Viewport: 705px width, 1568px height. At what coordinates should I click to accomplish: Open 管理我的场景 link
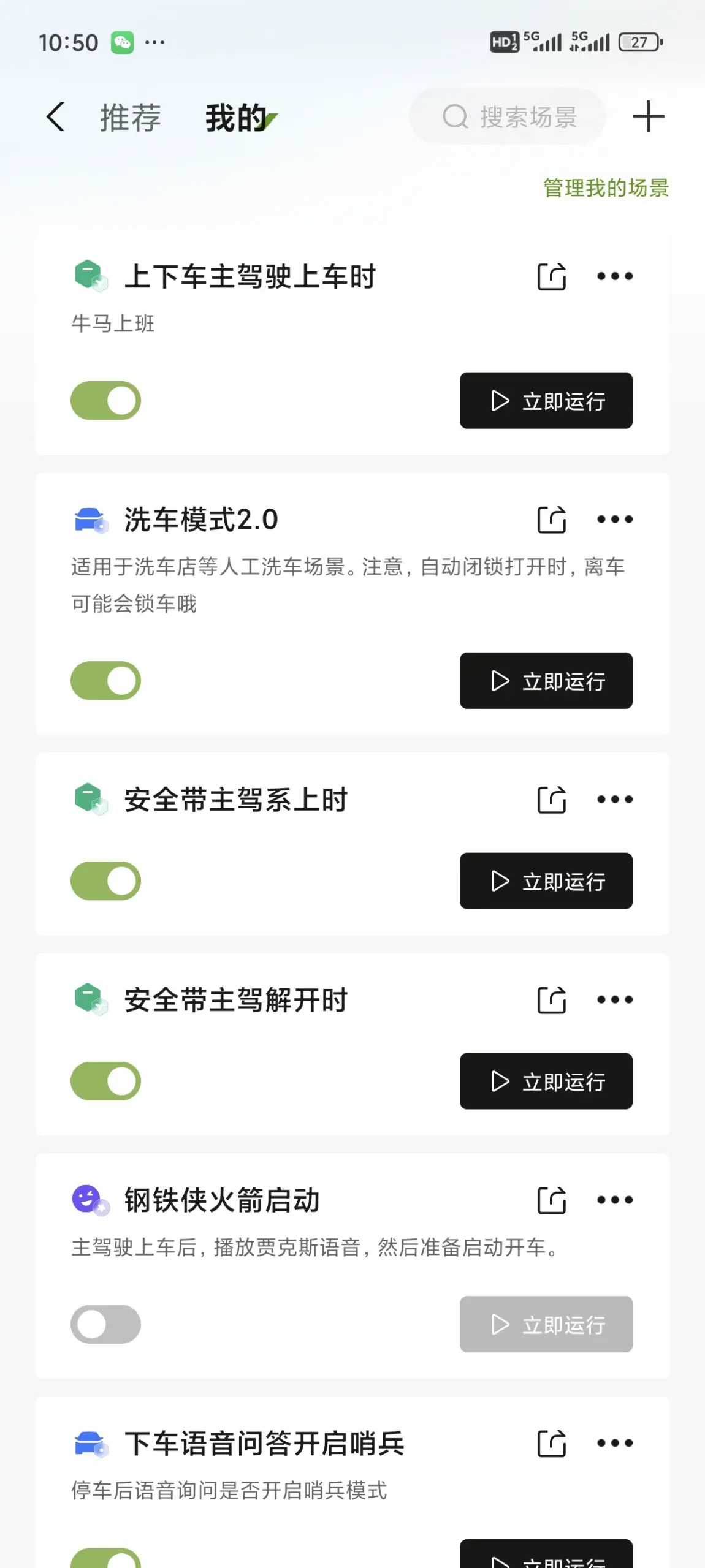point(606,187)
